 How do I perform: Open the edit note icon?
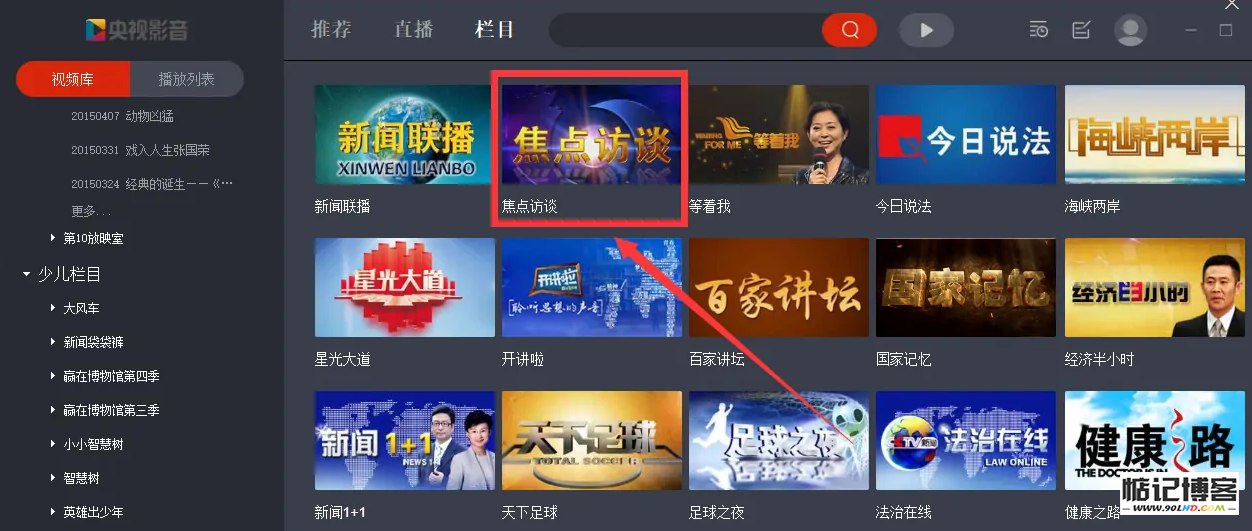1081,30
